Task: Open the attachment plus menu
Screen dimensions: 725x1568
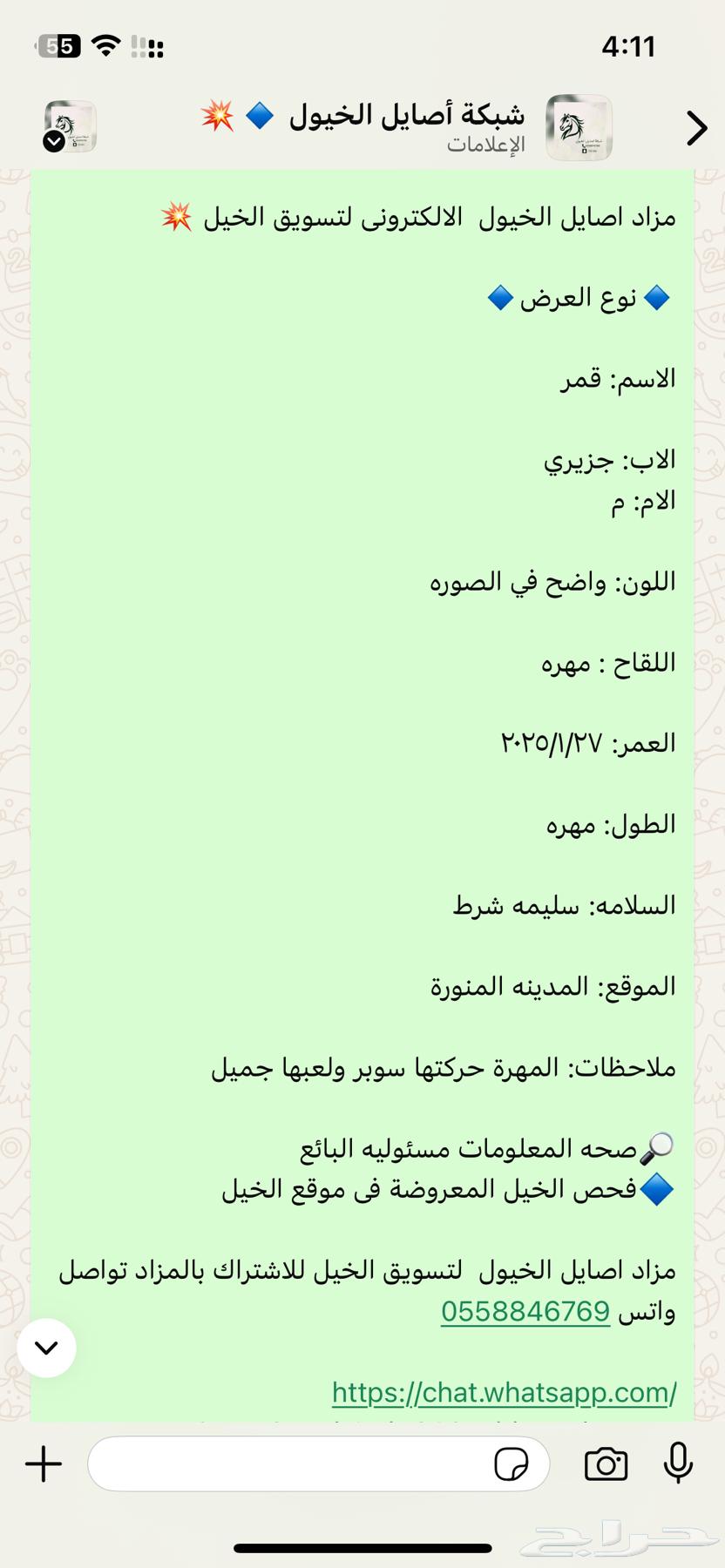Action: tap(44, 1463)
